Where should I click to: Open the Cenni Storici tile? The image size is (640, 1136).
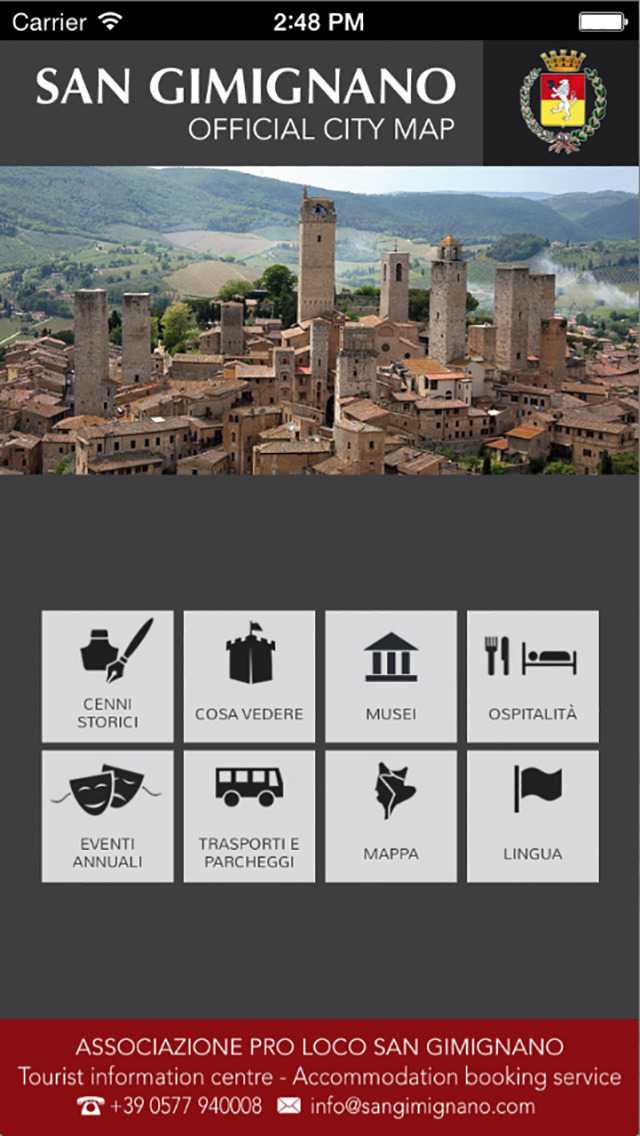(x=107, y=676)
